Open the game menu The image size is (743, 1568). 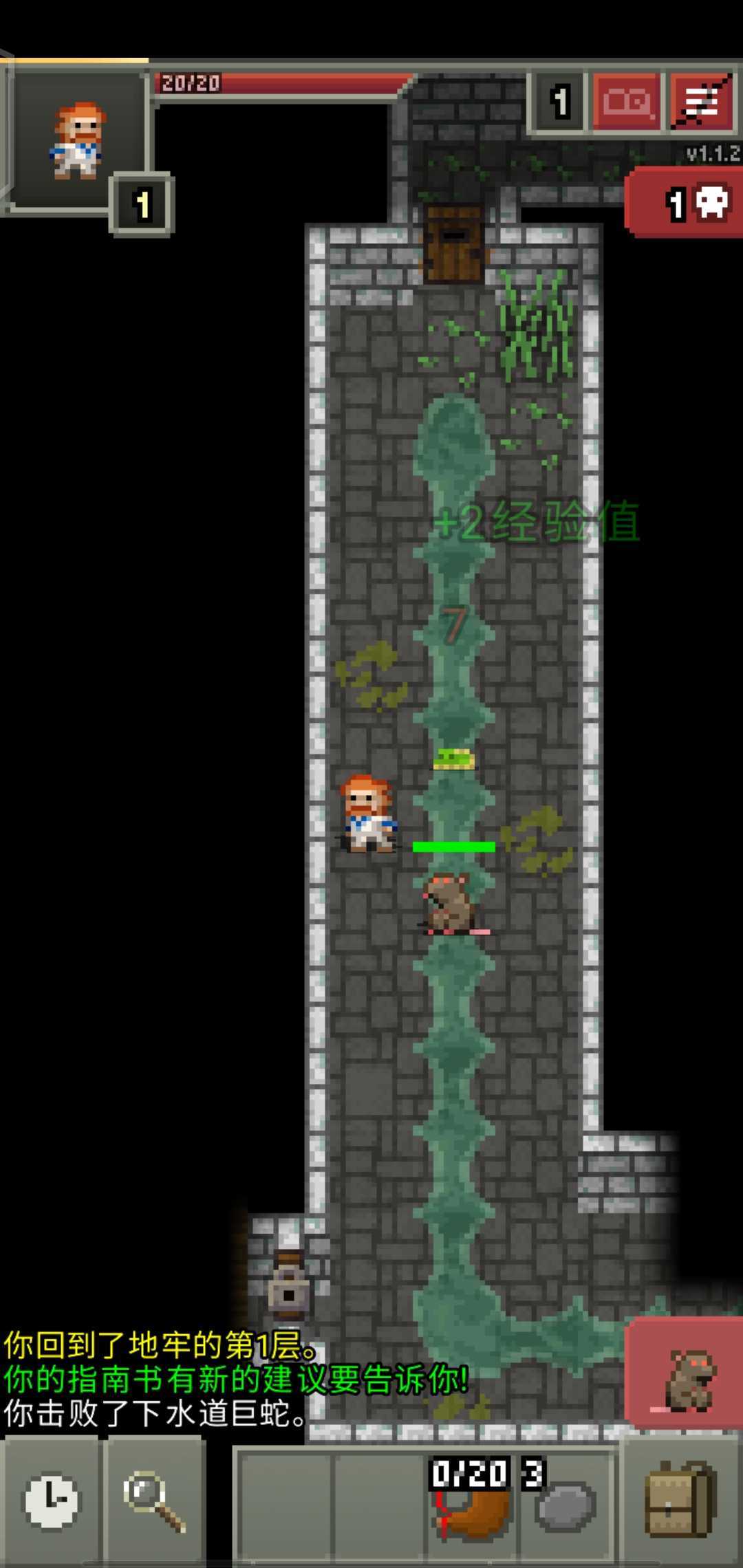[702, 102]
